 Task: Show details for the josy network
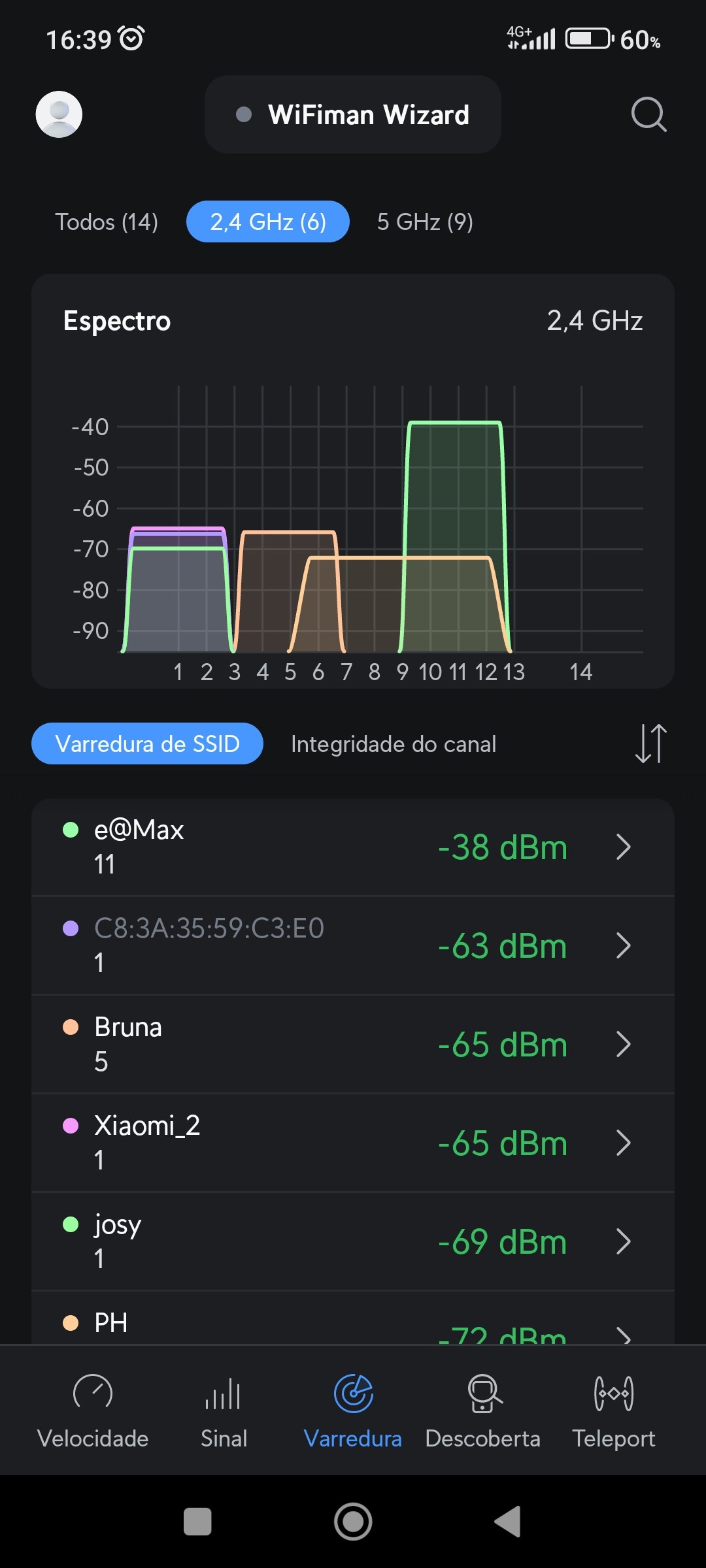353,1241
